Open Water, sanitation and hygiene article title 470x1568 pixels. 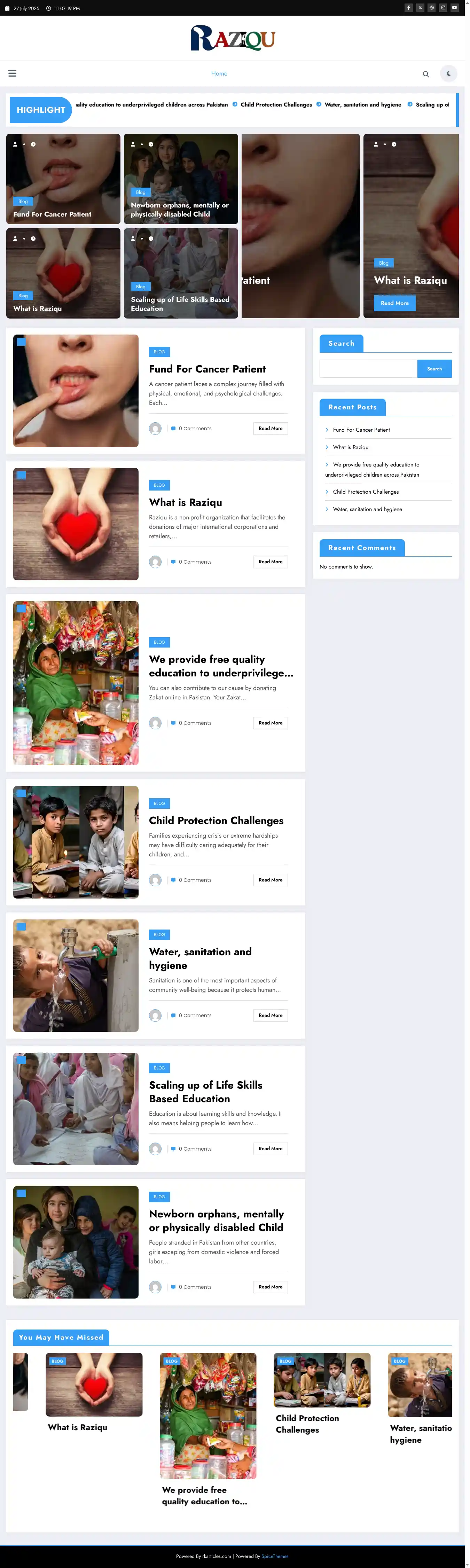point(200,958)
